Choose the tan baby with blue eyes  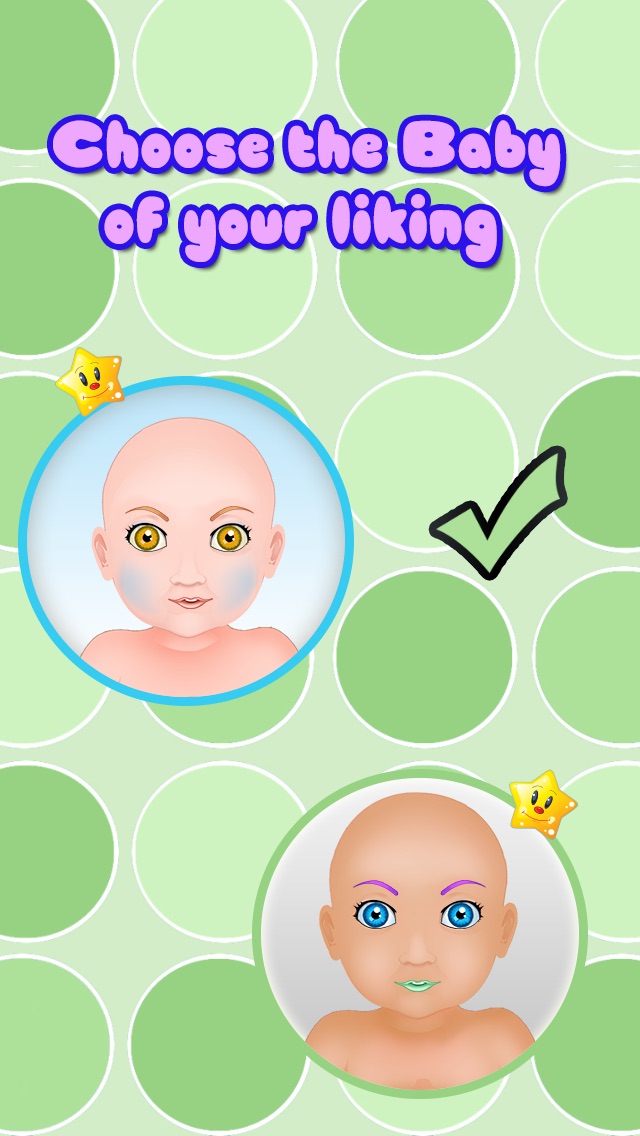click(420, 932)
